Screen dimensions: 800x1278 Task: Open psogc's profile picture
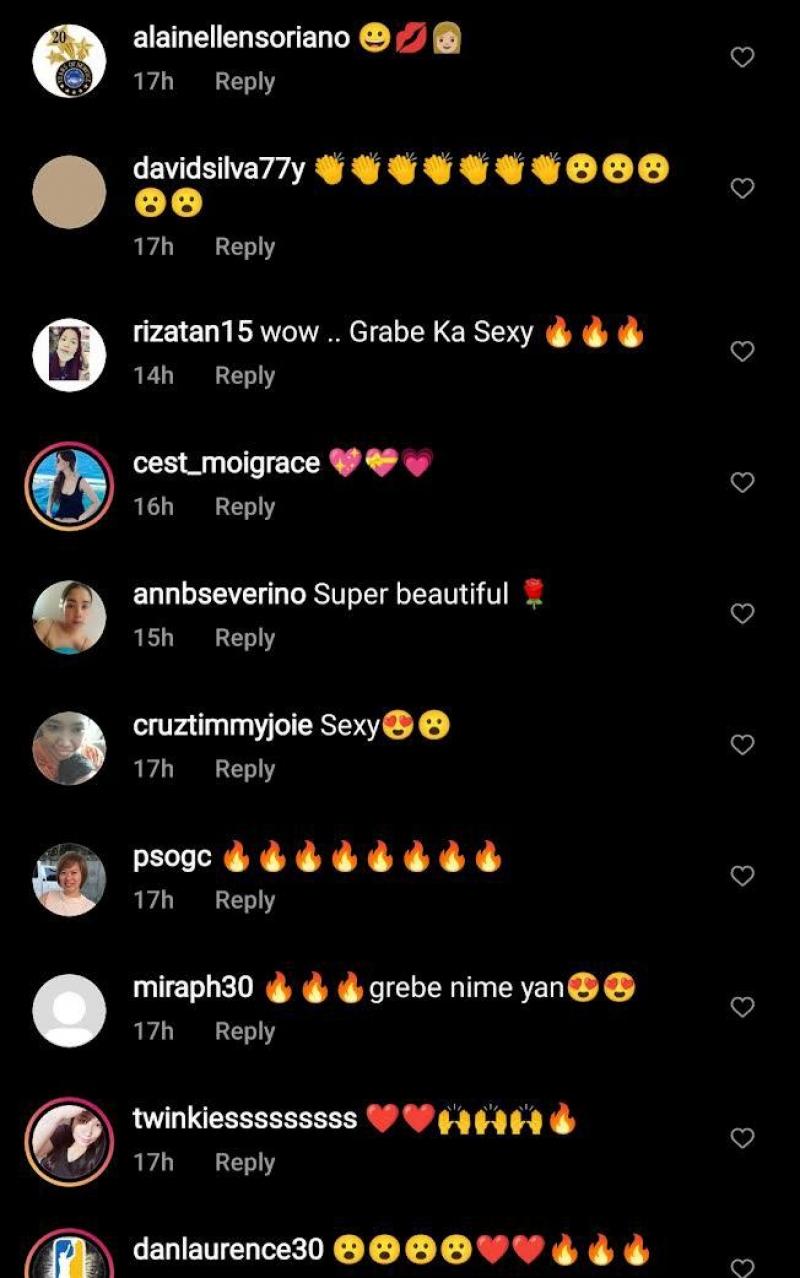point(69,879)
